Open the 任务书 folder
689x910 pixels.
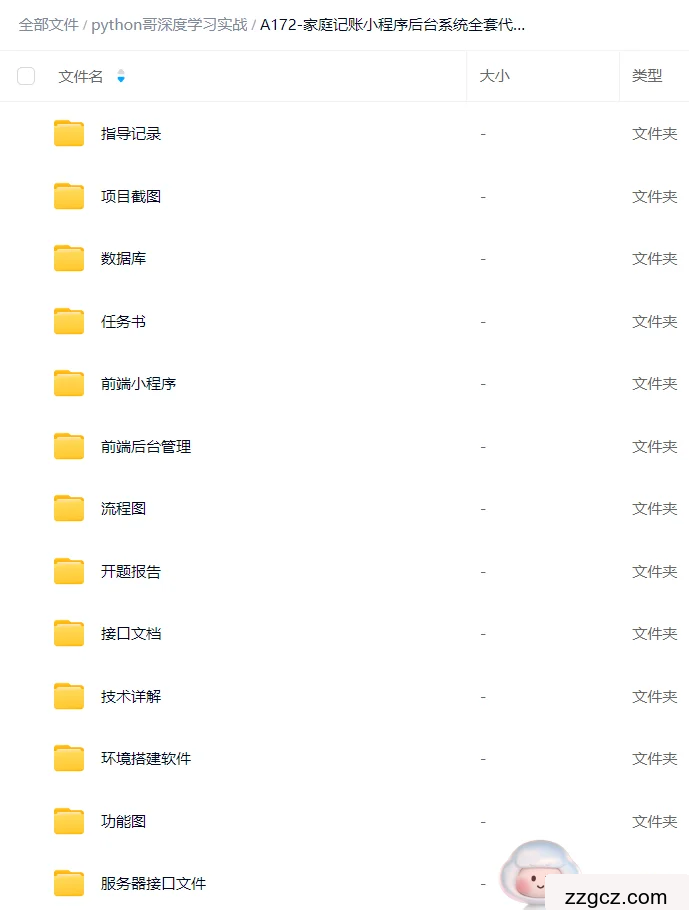click(123, 322)
